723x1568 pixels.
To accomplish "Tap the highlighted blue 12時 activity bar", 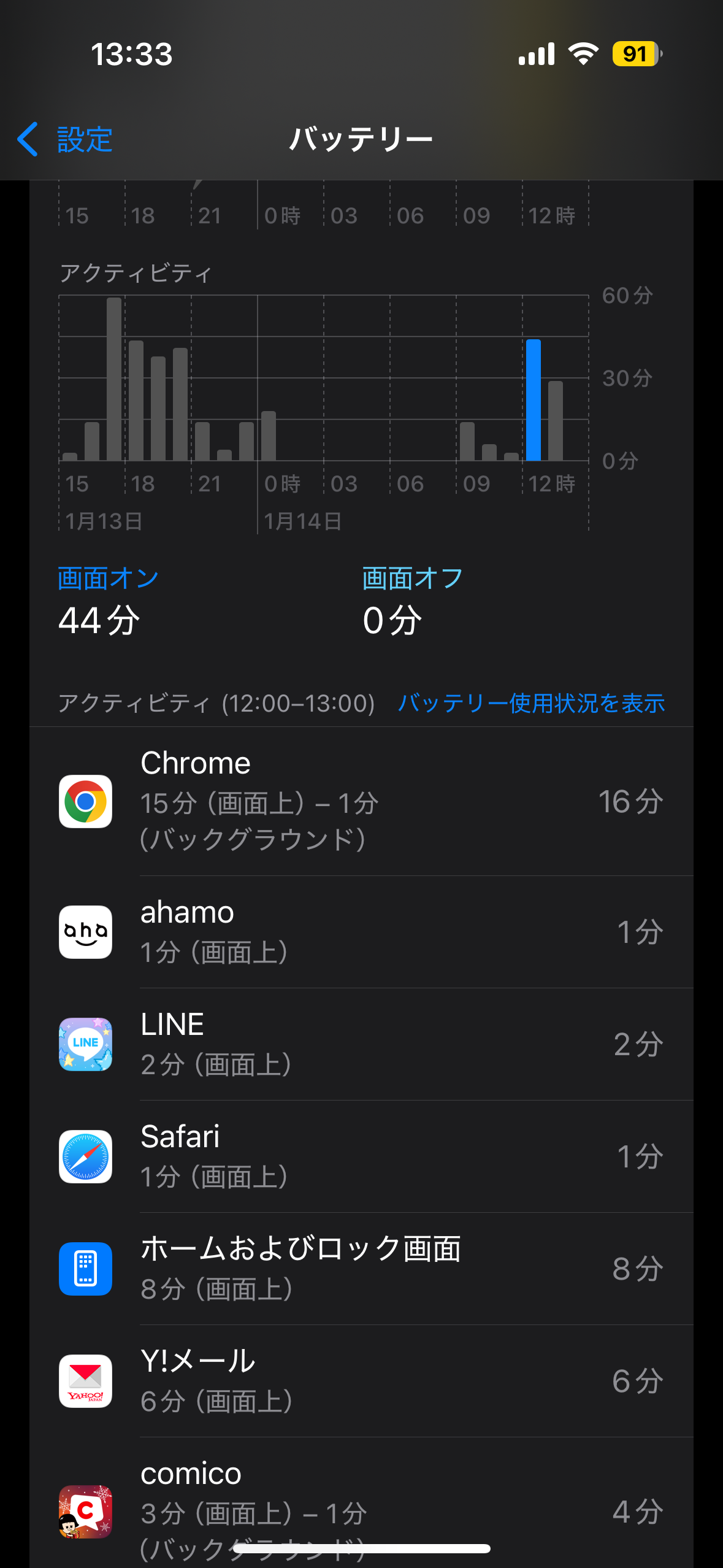I will (x=534, y=400).
